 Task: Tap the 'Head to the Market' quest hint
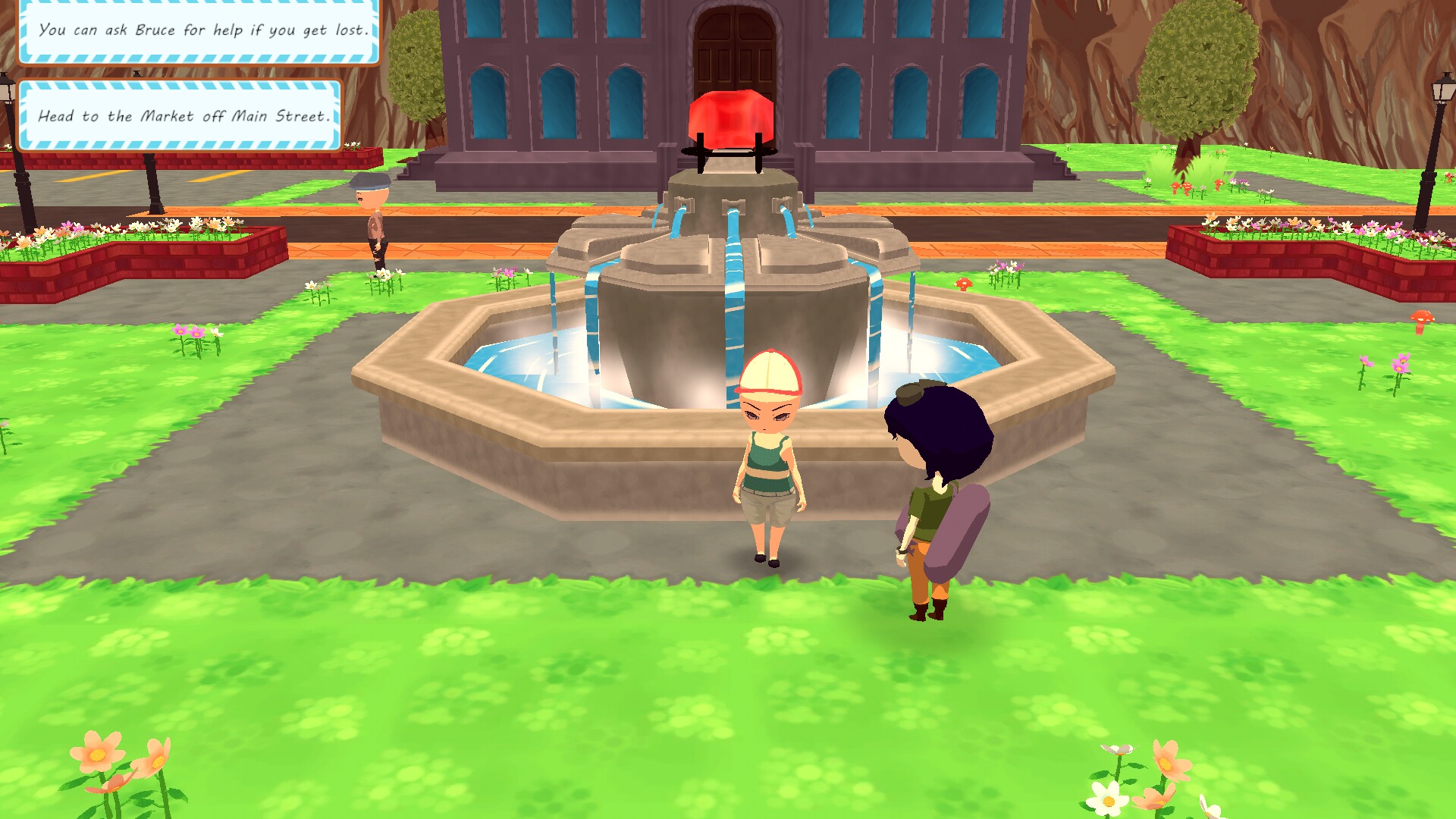180,116
